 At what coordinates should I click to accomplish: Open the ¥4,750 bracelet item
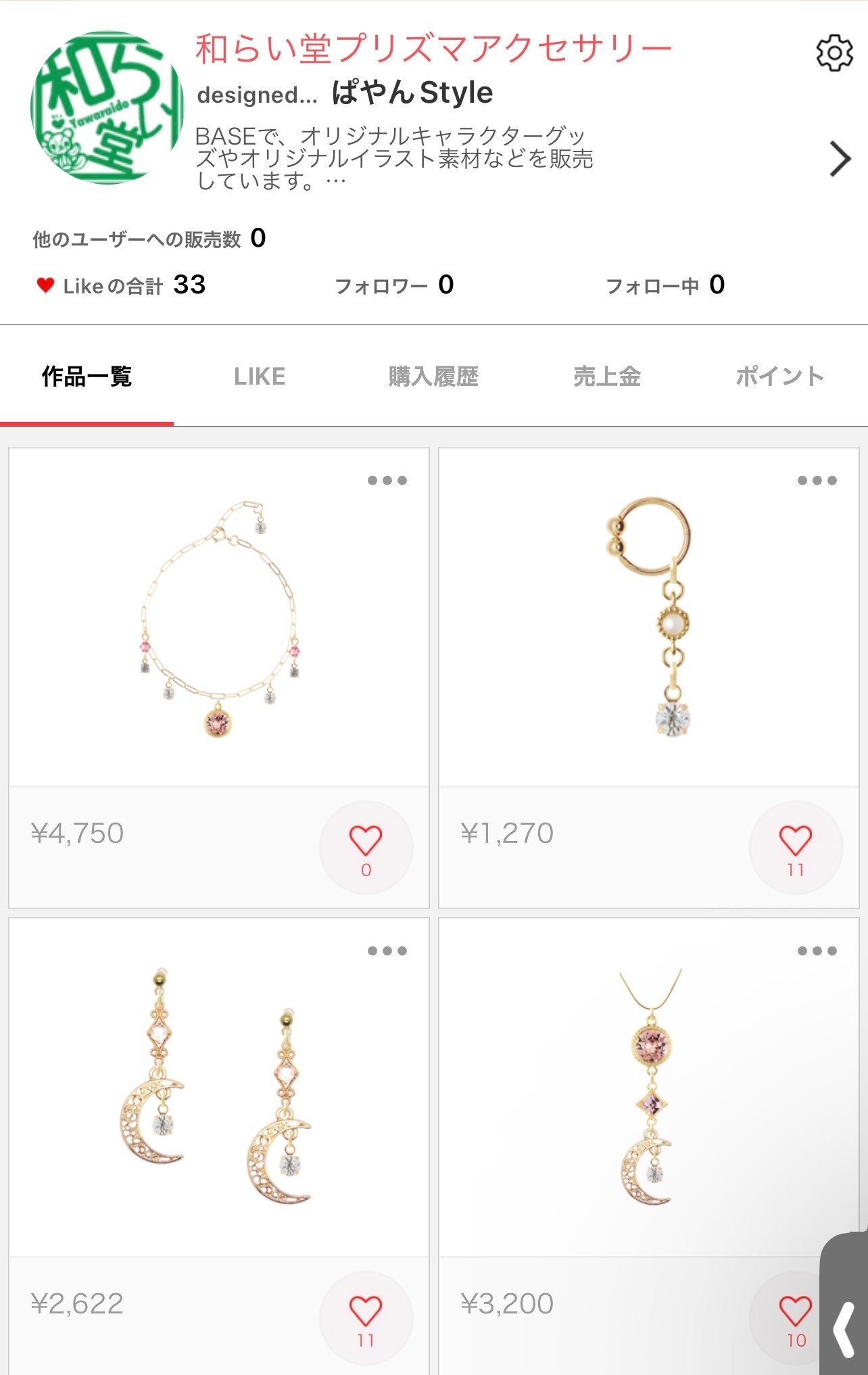coord(219,617)
